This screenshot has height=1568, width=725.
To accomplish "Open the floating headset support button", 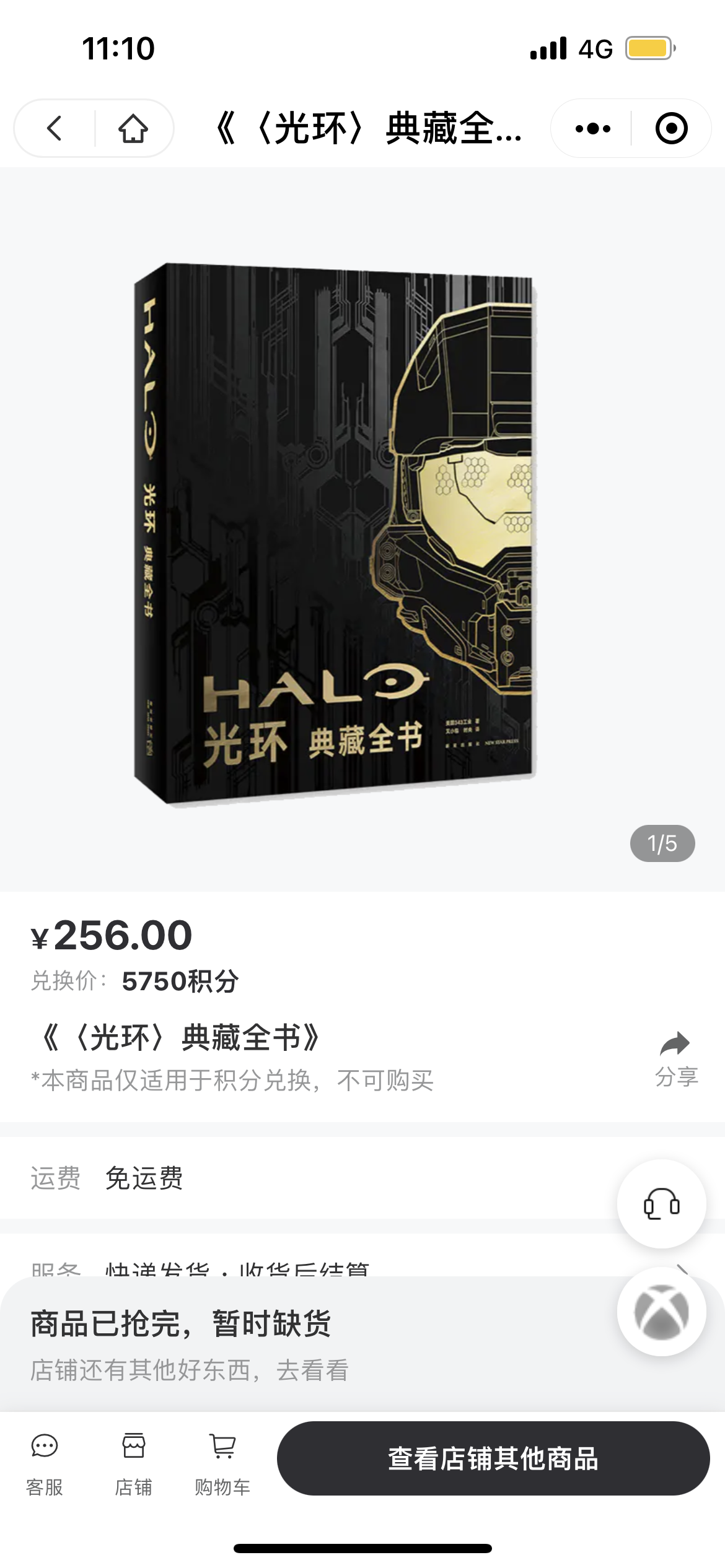I will (x=661, y=1203).
